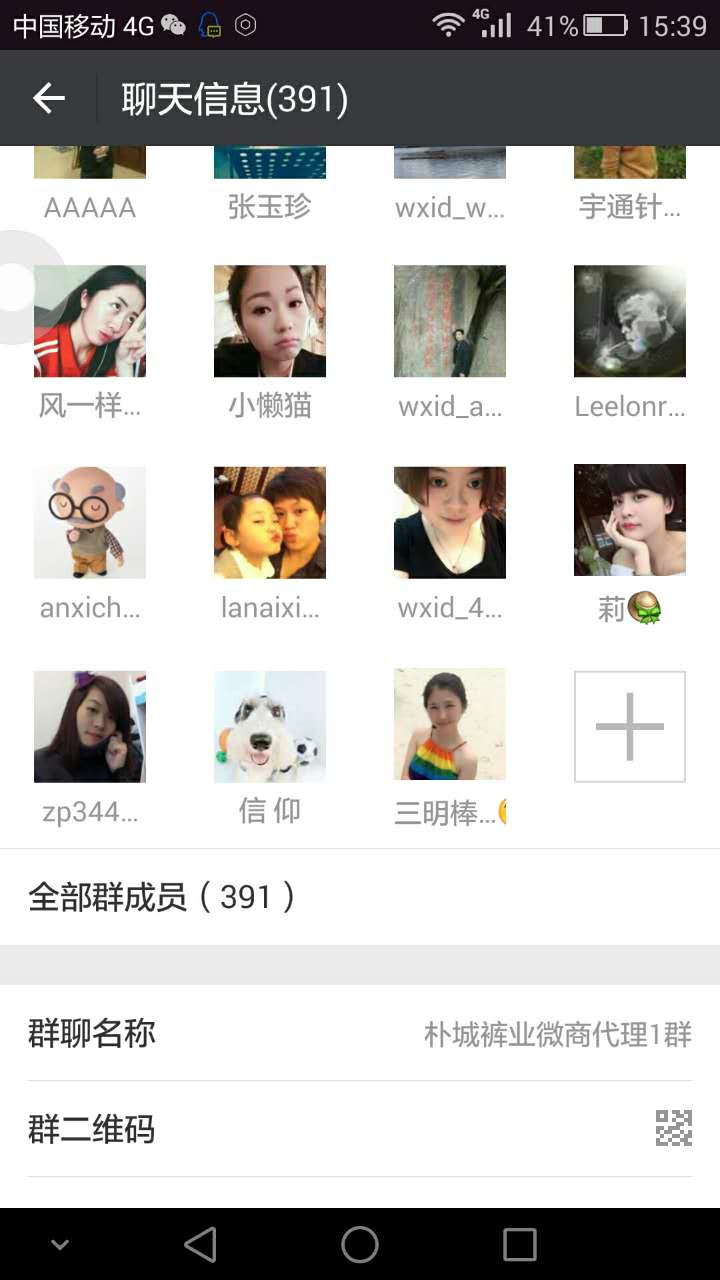This screenshot has width=720, height=1280.
Task: Open member 小懒猫's profile
Action: point(270,321)
